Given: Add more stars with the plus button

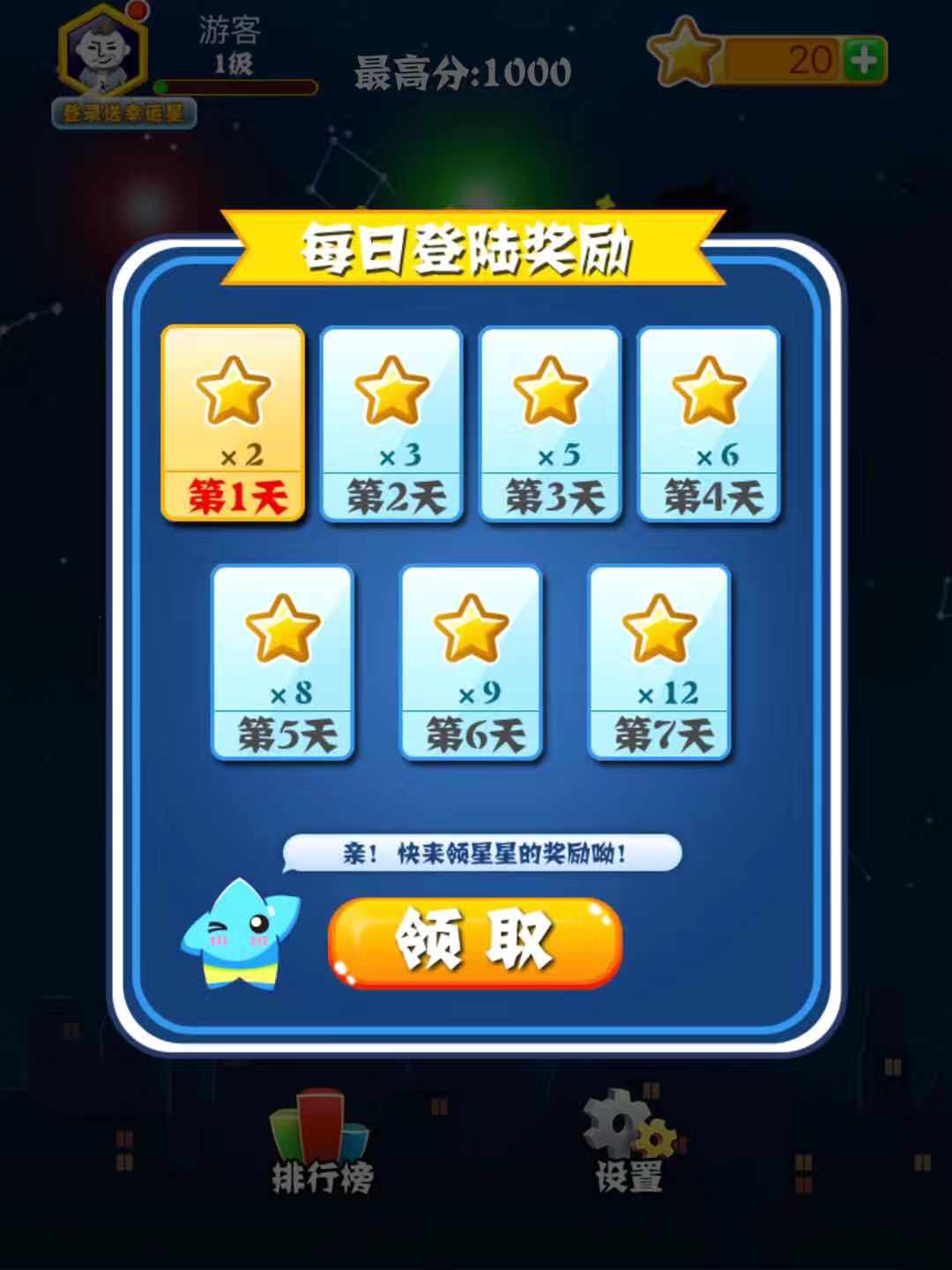Looking at the screenshot, I should pos(864,60).
